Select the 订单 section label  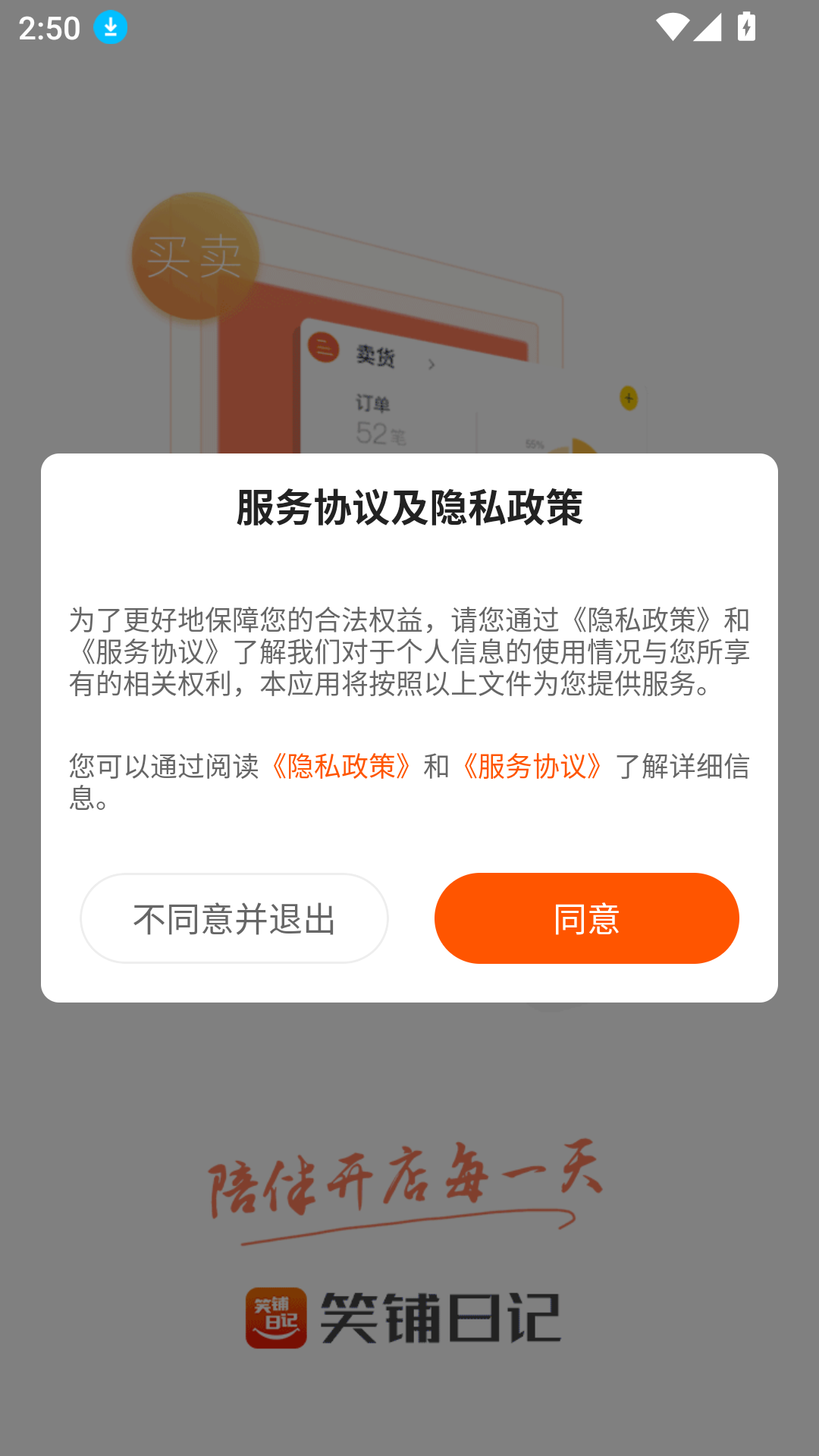(x=375, y=402)
